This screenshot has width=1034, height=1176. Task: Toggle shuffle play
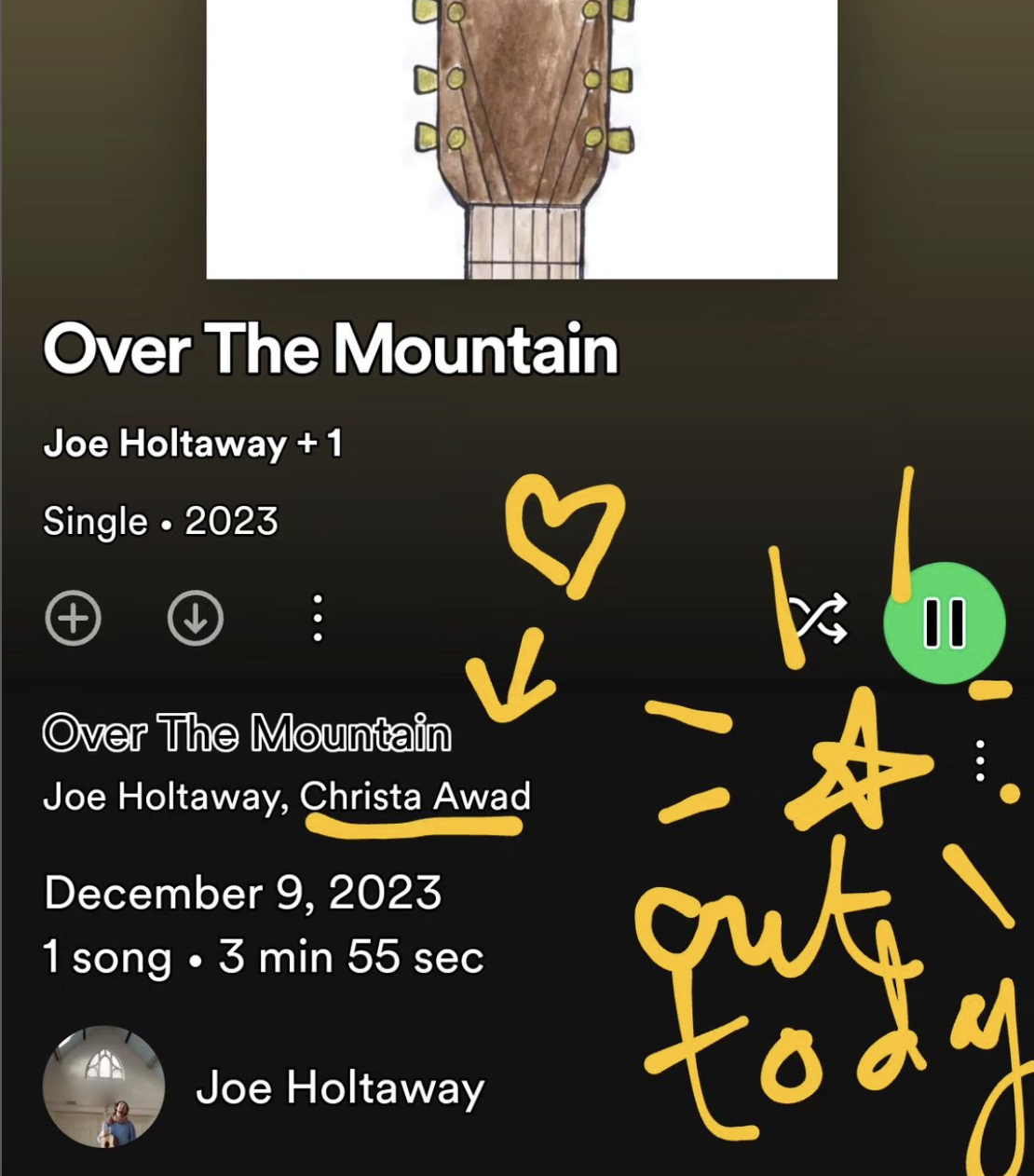[x=818, y=620]
